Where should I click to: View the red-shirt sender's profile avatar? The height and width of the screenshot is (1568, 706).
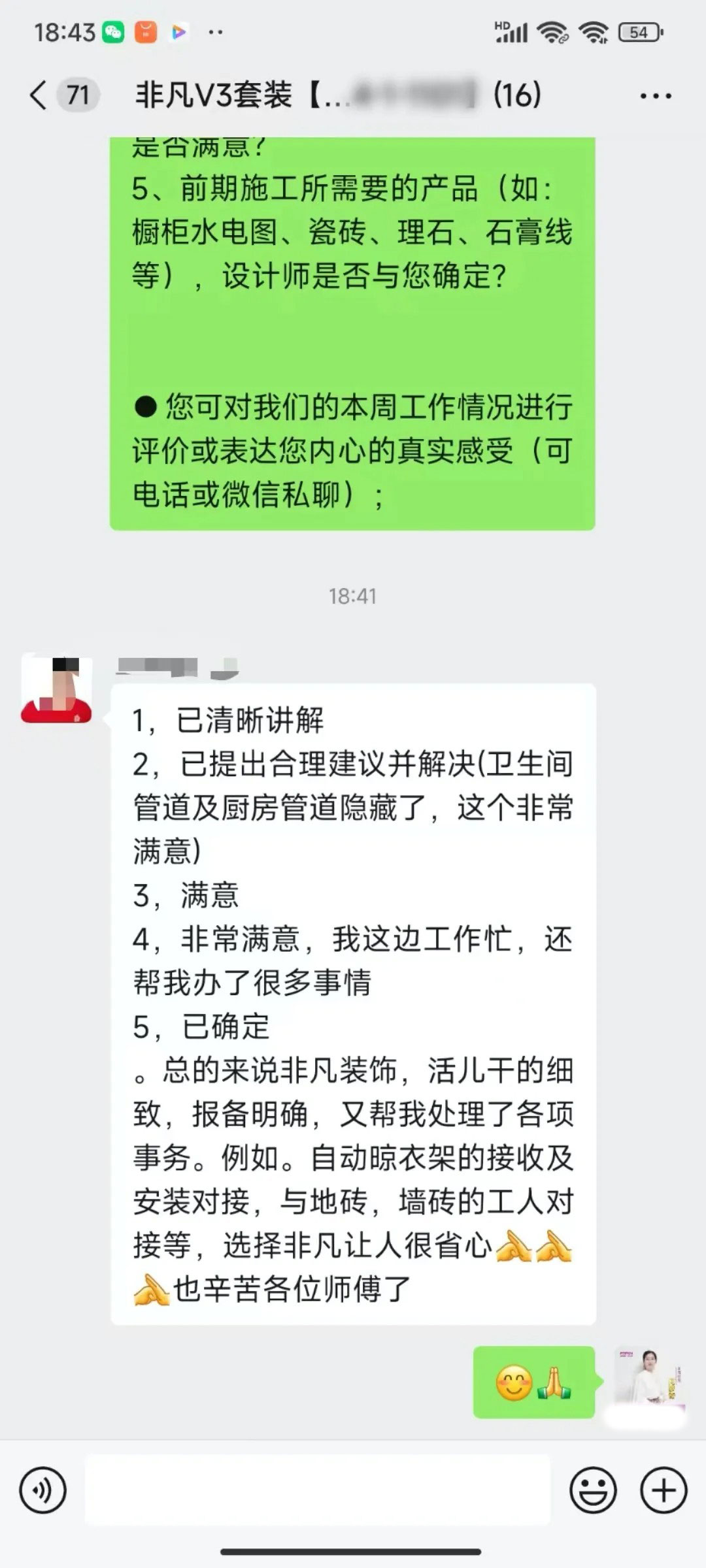(56, 689)
